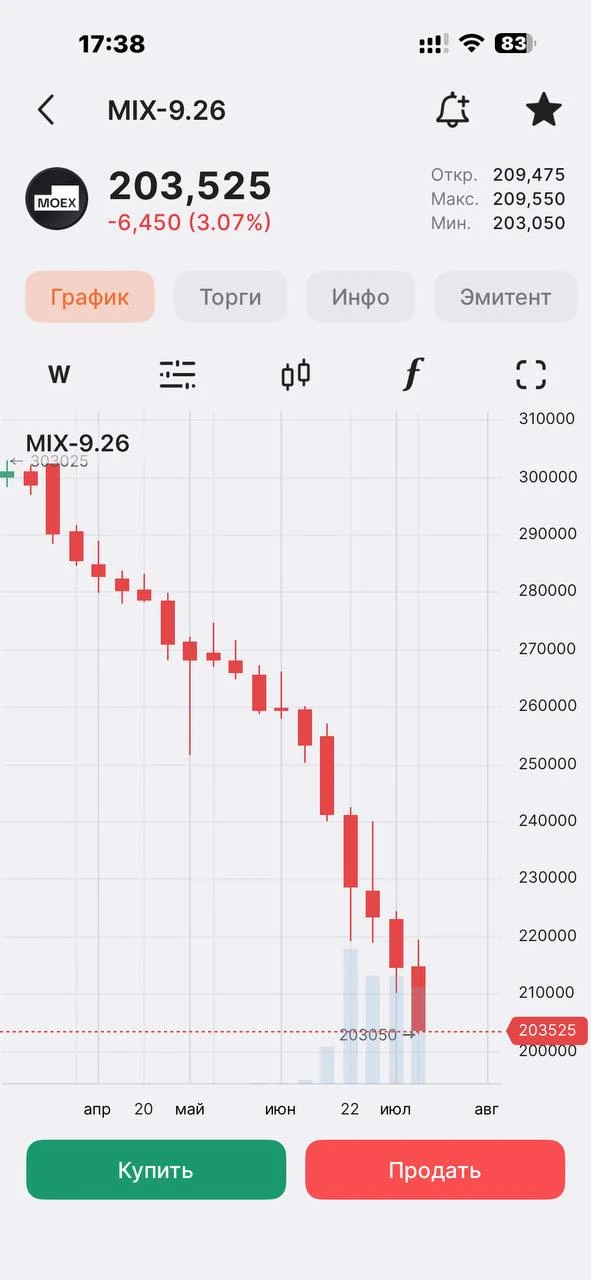Add a price alert with the bell icon
The height and width of the screenshot is (1280, 591).
453,109
